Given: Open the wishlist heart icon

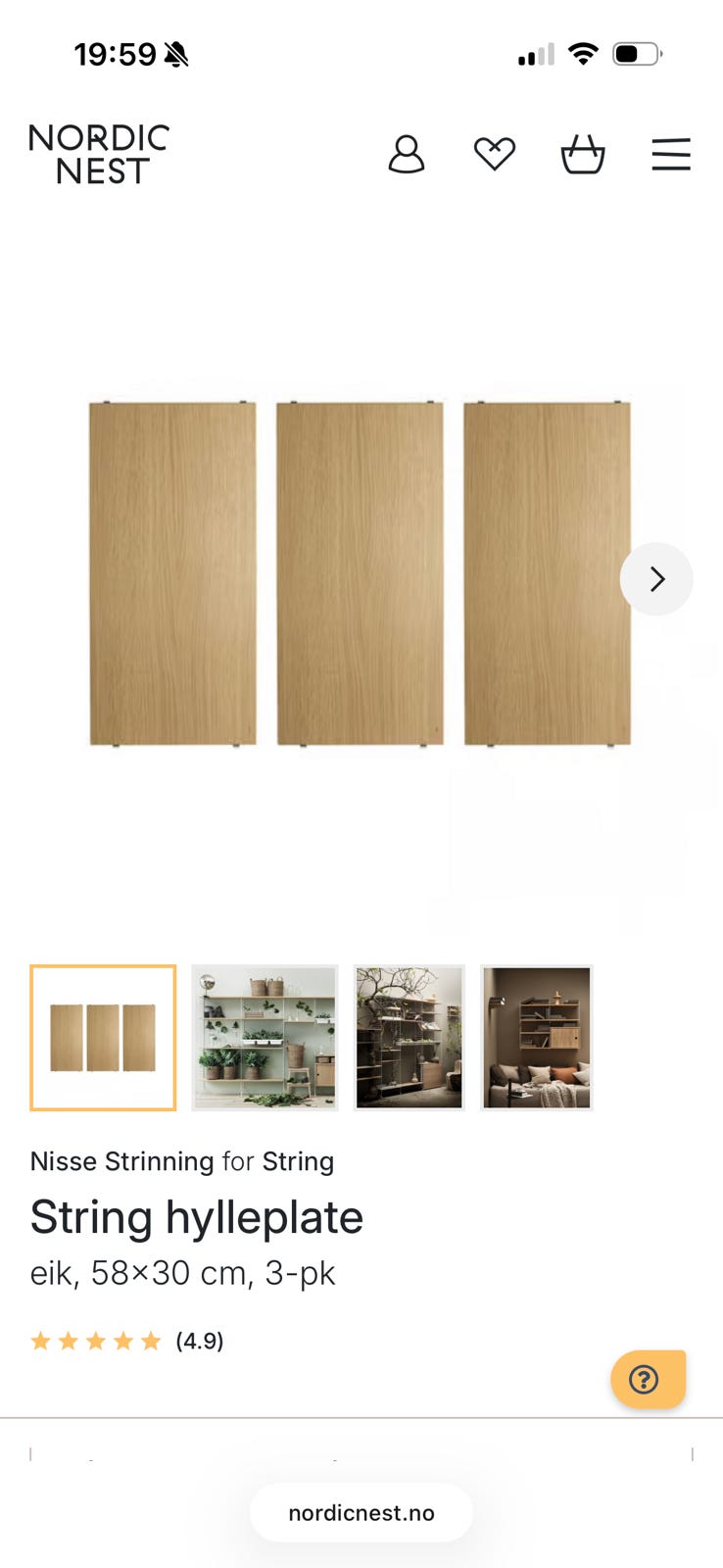Looking at the screenshot, I should 495,153.
